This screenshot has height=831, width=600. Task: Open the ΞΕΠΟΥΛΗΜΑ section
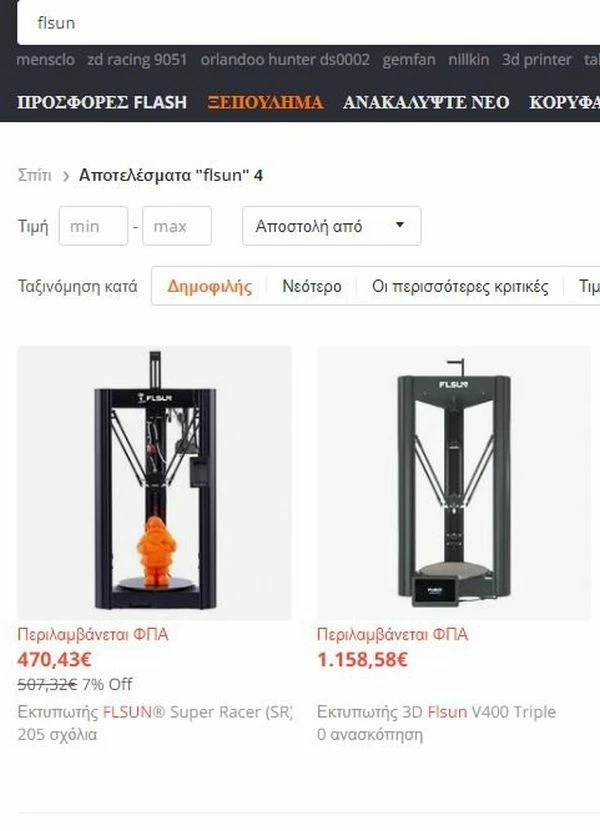[265, 102]
